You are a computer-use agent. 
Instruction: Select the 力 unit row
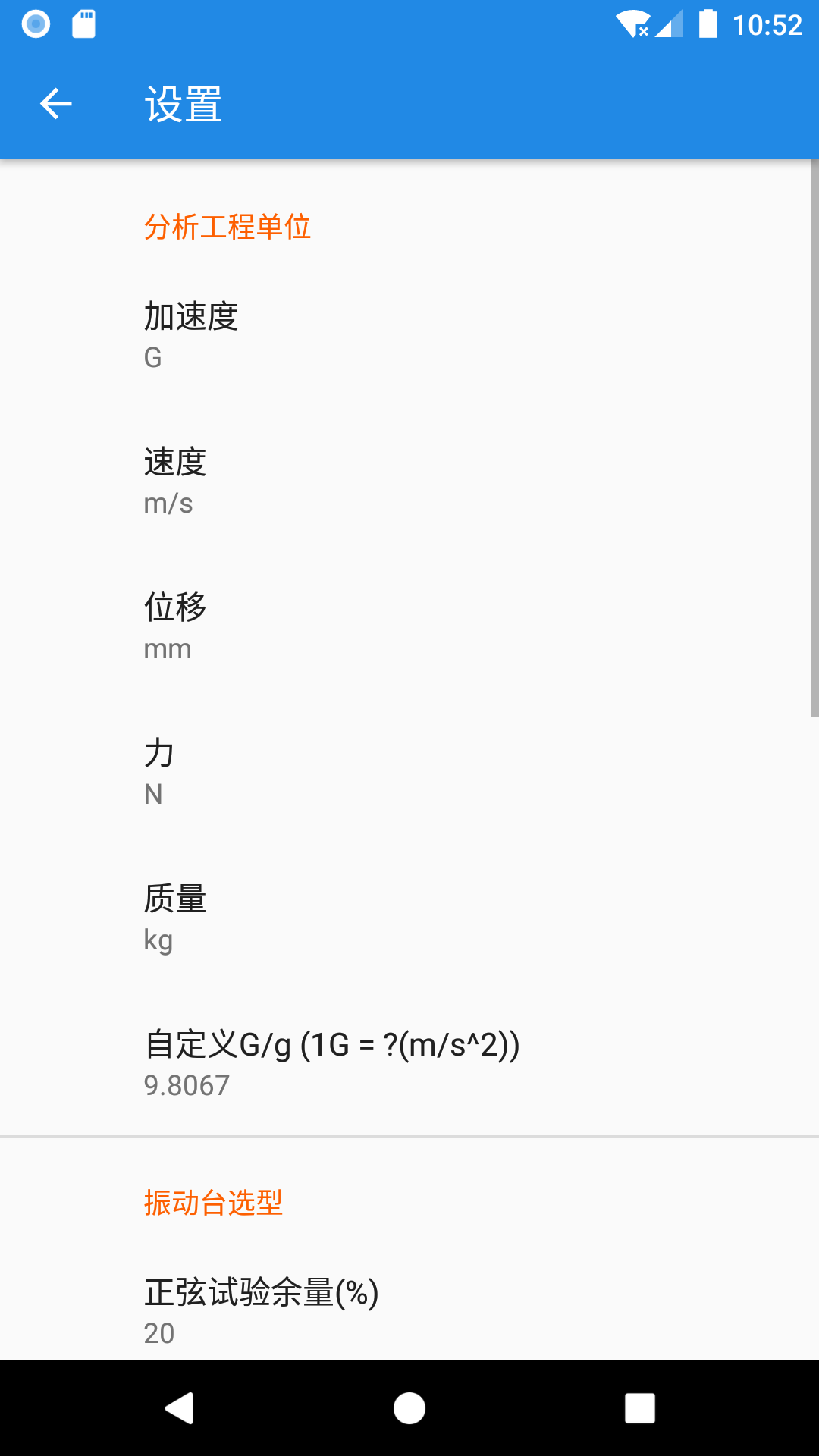409,772
